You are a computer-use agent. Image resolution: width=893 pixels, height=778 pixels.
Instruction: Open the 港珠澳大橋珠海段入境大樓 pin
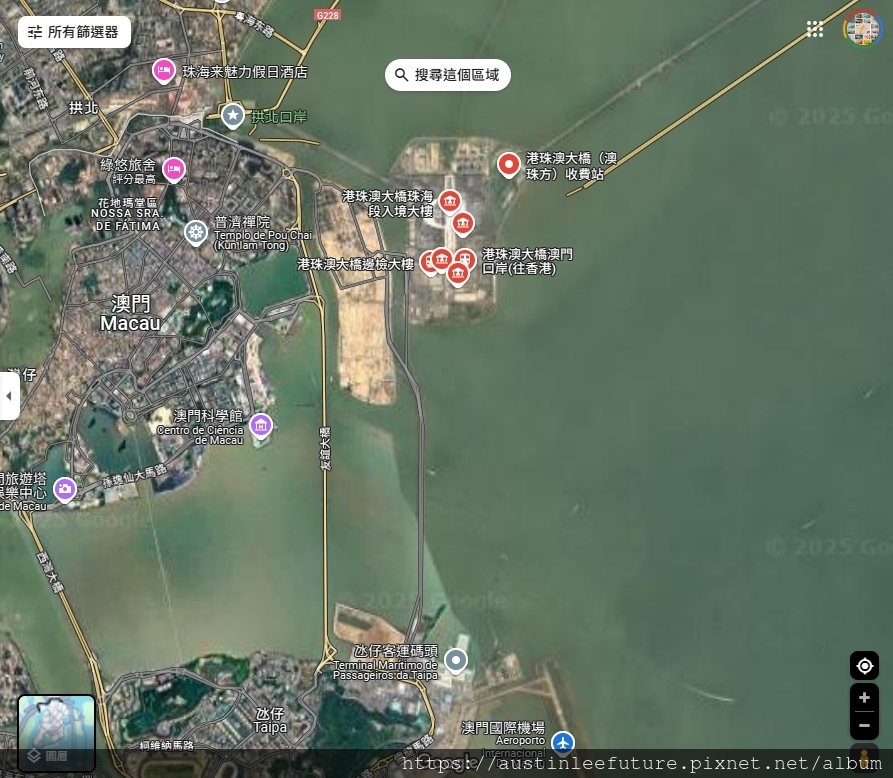[x=450, y=201]
